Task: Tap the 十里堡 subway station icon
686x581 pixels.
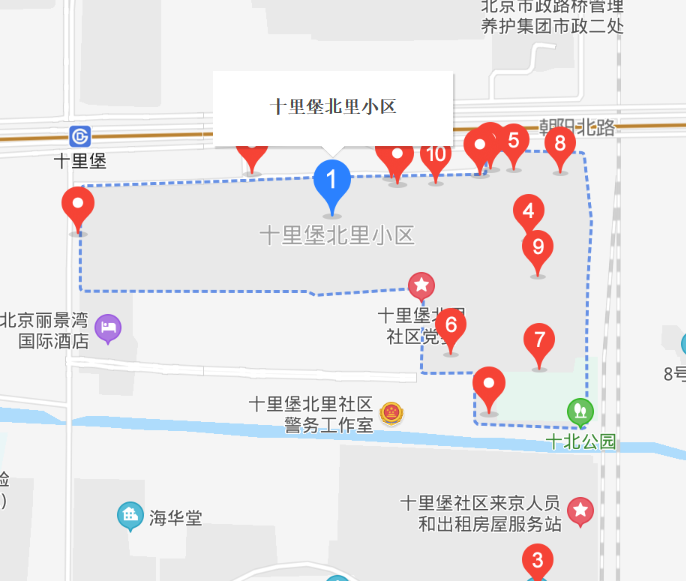Action: point(80,137)
